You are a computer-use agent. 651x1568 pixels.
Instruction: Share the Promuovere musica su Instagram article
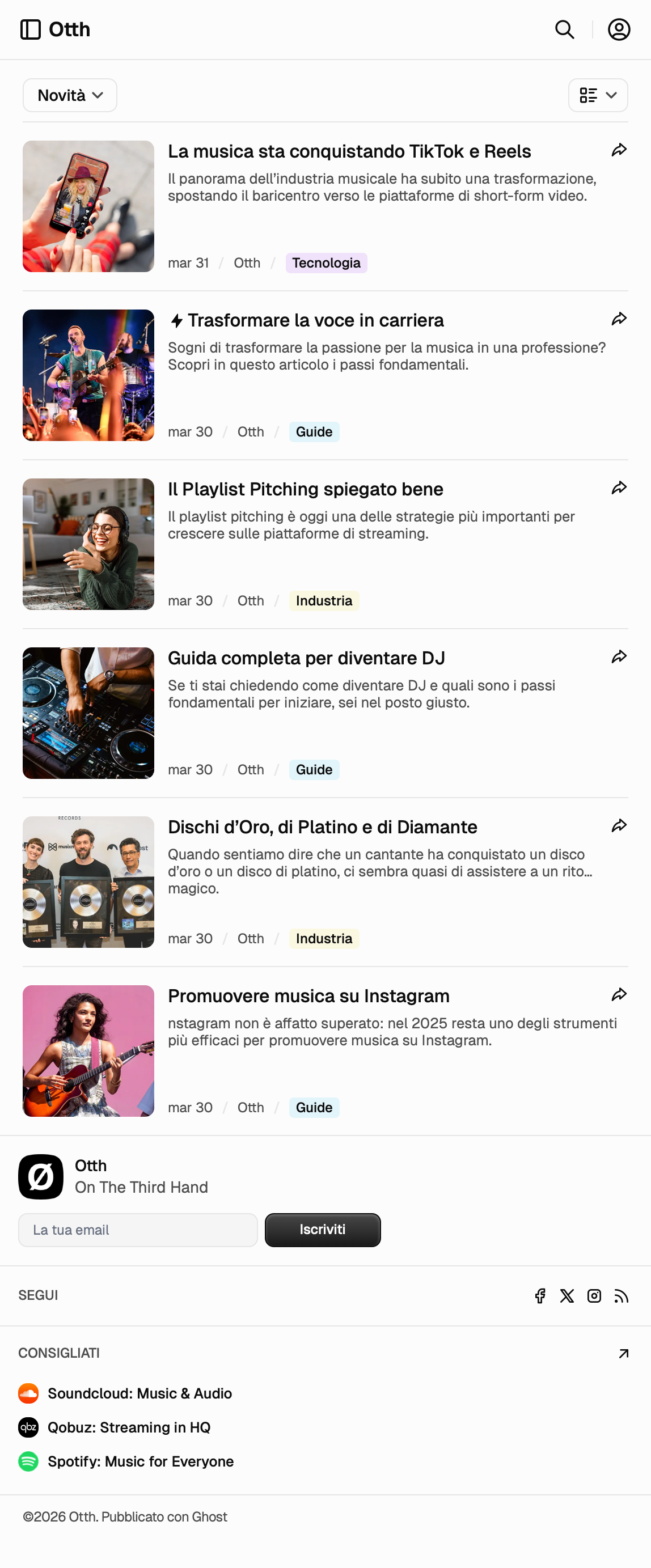619,995
